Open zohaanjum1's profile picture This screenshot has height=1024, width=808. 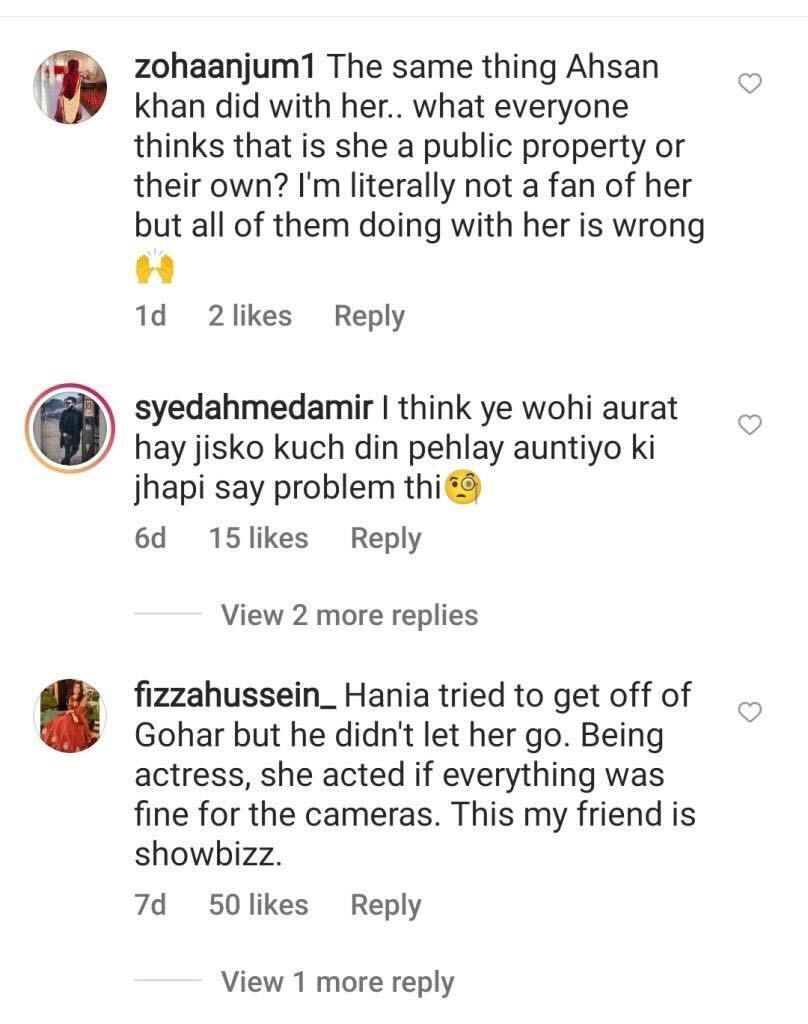click(x=70, y=86)
